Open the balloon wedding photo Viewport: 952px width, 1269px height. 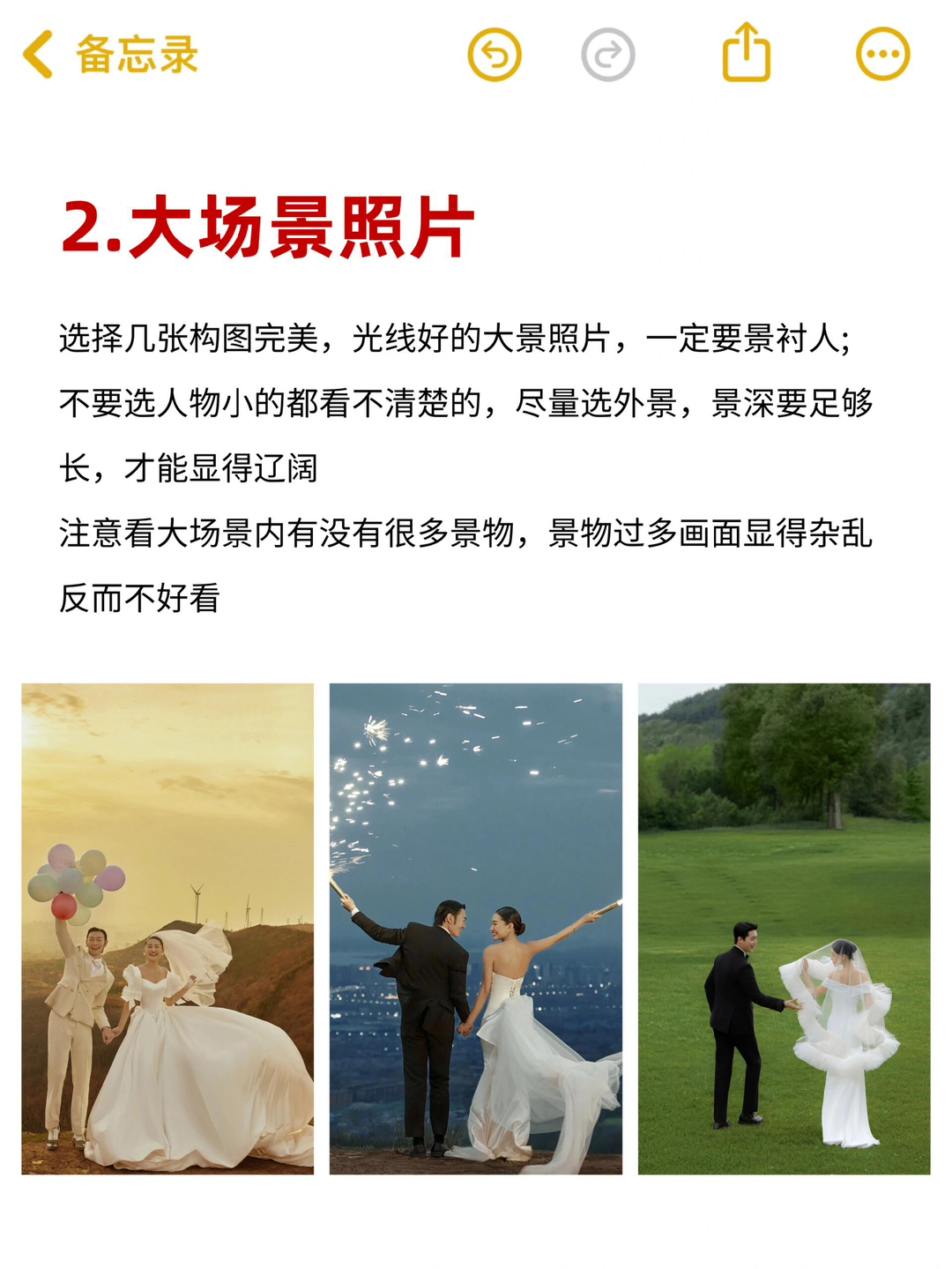point(167,929)
